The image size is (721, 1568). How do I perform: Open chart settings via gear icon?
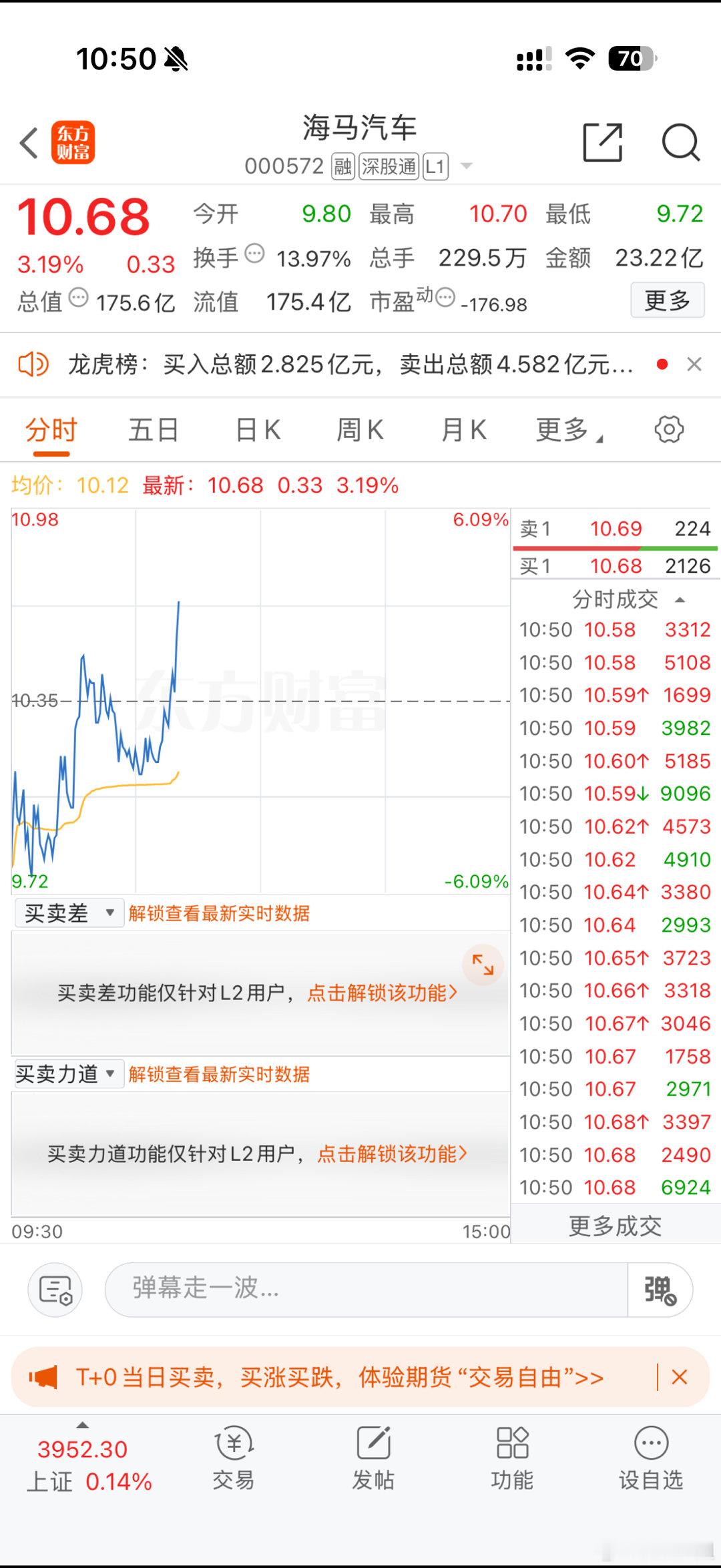tap(669, 430)
